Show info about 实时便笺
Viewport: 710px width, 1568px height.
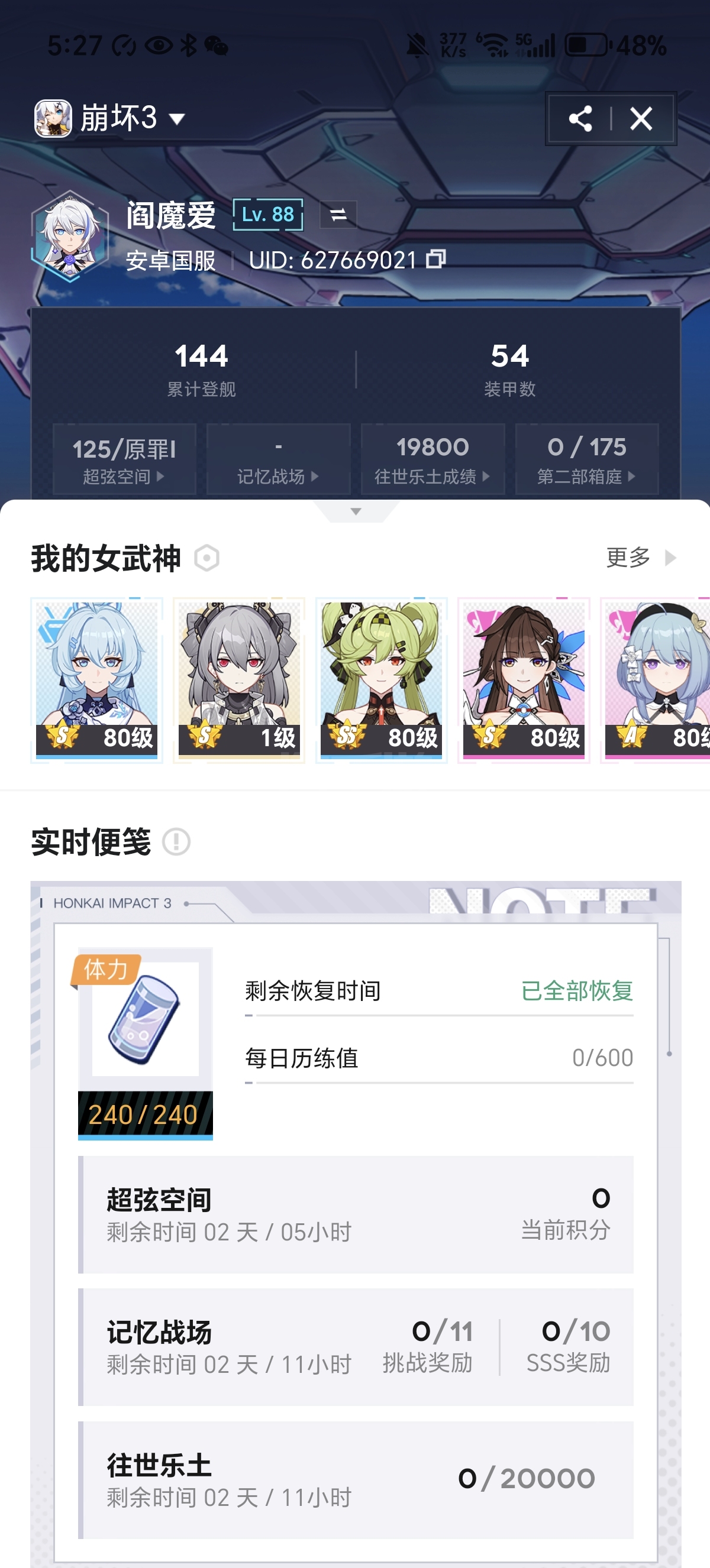[x=176, y=843]
